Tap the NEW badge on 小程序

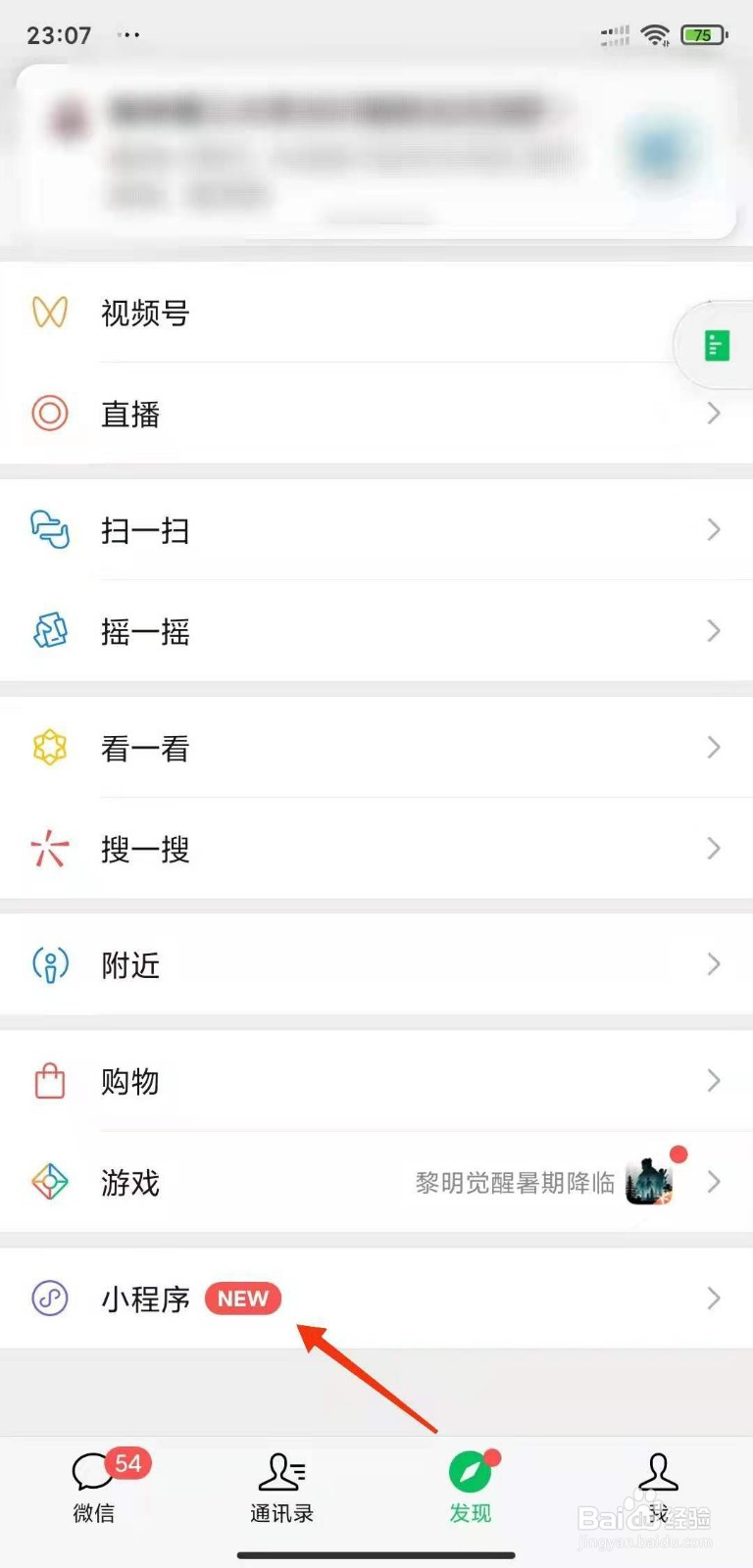tap(242, 1298)
